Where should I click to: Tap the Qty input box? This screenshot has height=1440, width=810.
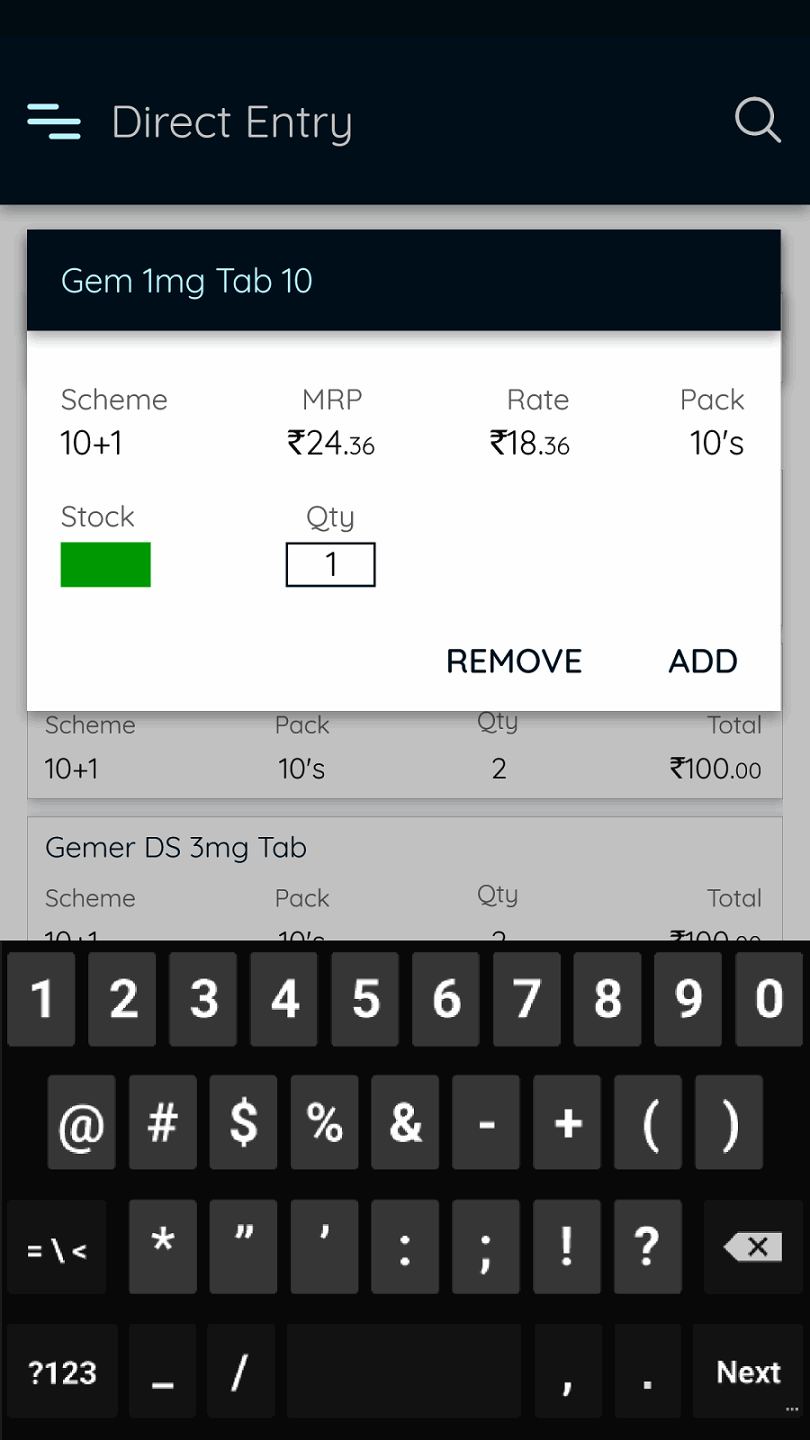tap(330, 565)
